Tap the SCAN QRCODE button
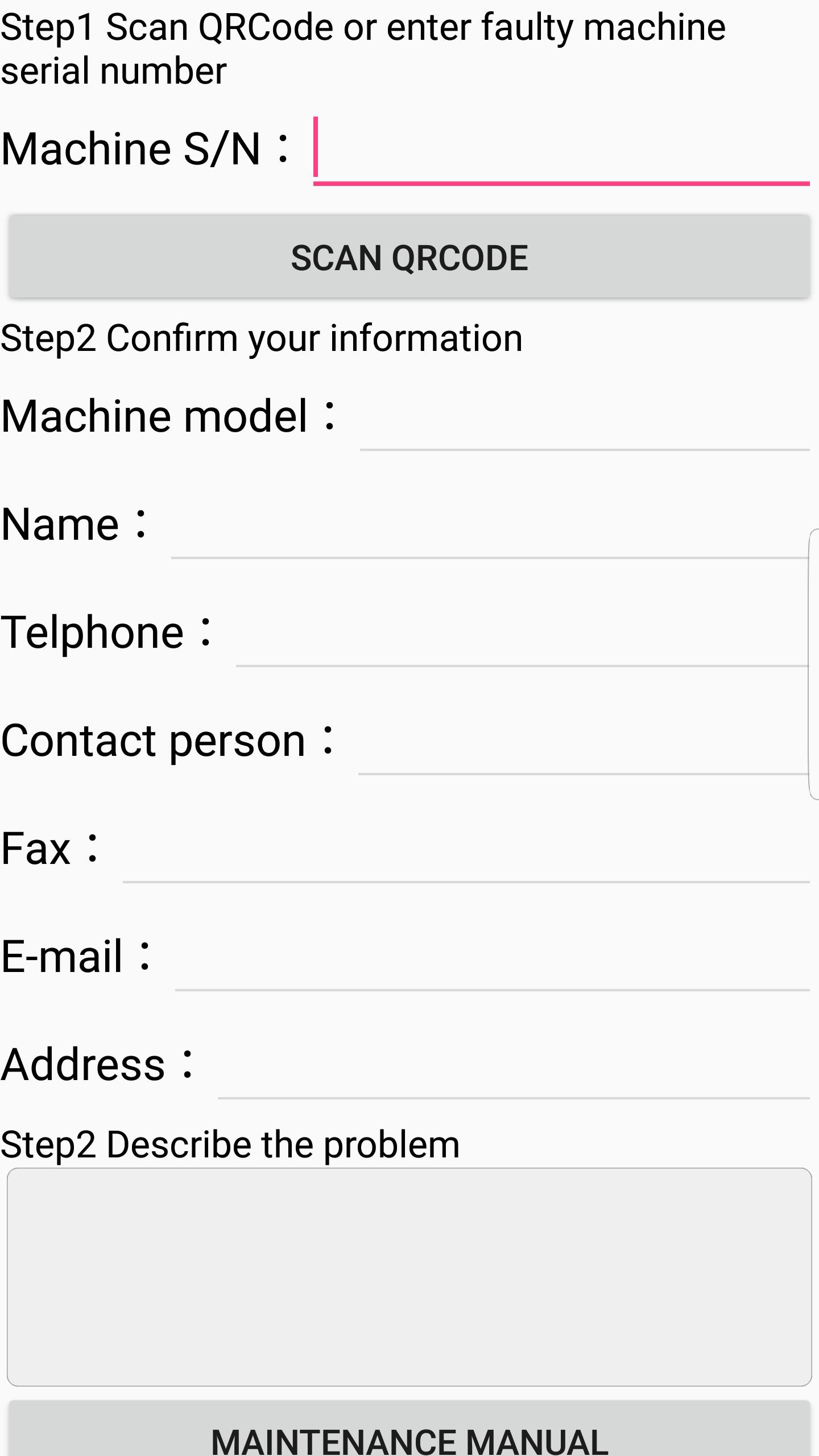 409,257
